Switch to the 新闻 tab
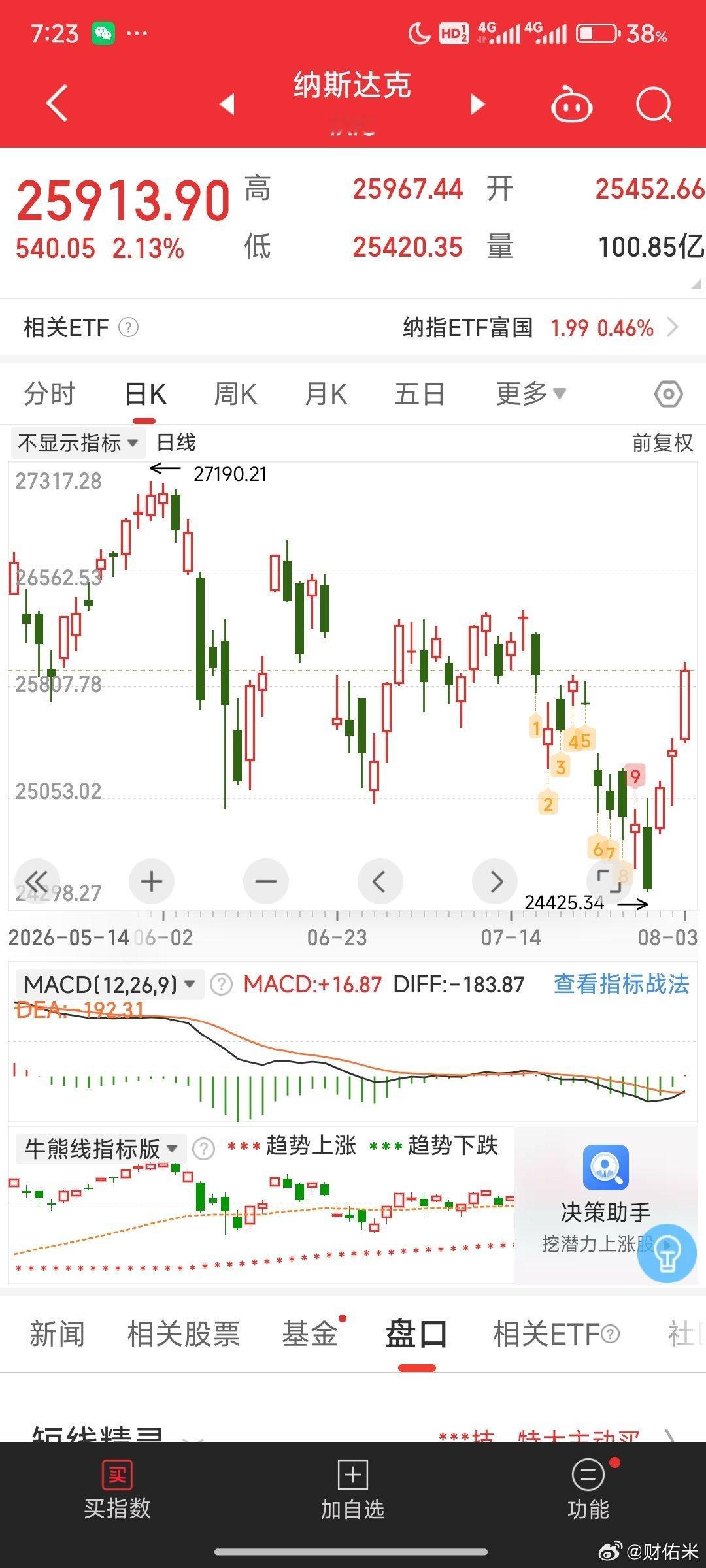 [57, 1333]
